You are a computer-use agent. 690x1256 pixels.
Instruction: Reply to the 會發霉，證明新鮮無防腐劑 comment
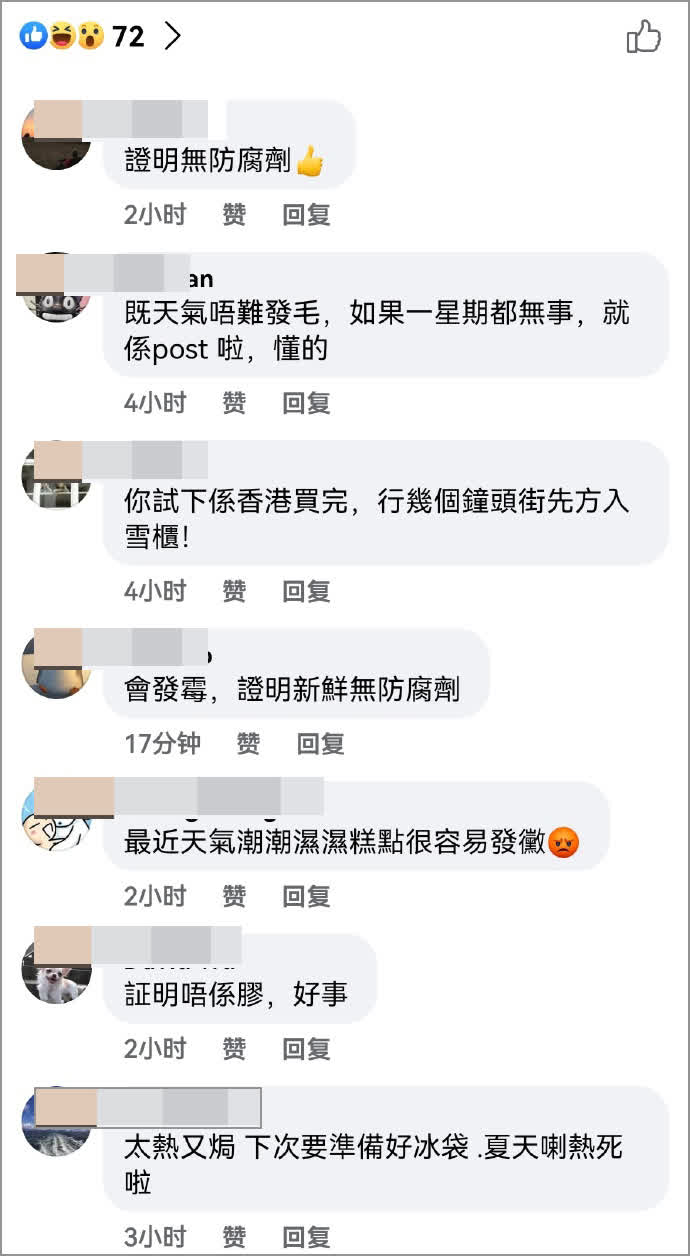pos(320,743)
